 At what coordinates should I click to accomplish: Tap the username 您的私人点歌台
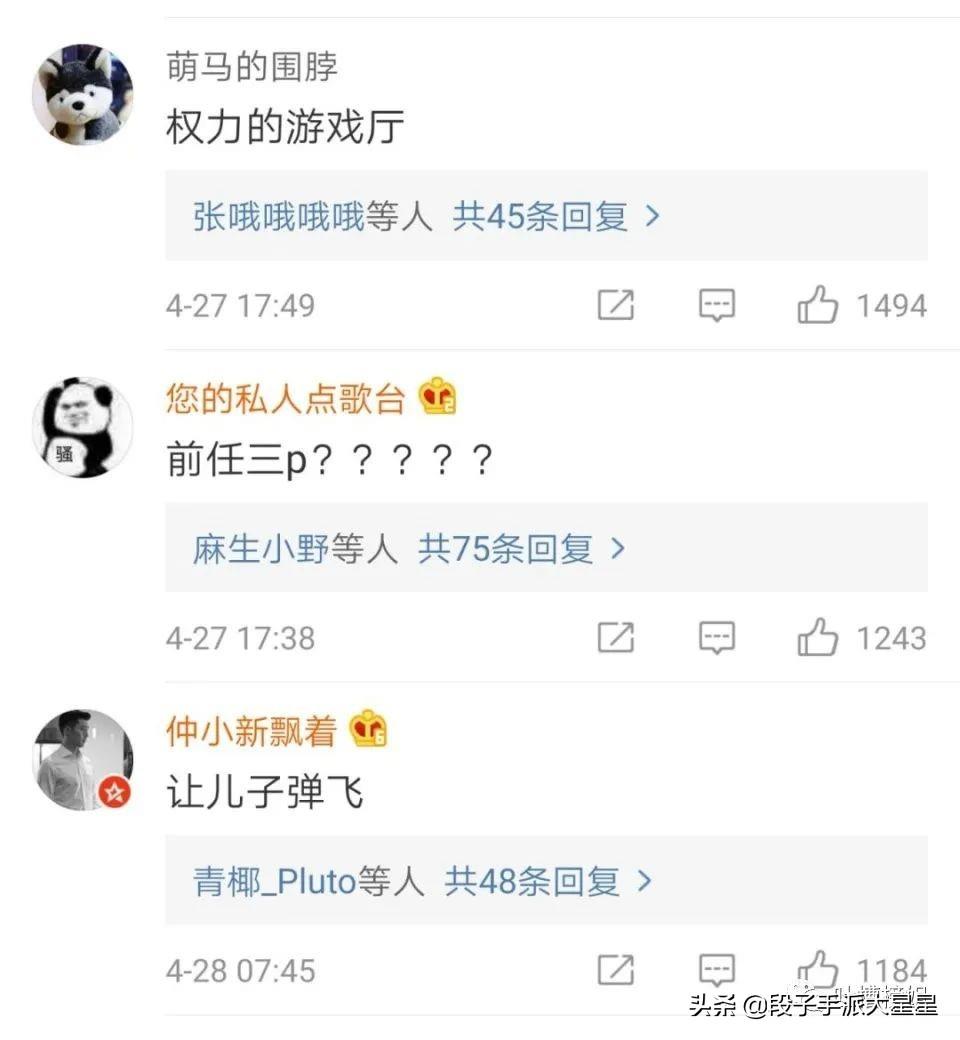[x=285, y=399]
